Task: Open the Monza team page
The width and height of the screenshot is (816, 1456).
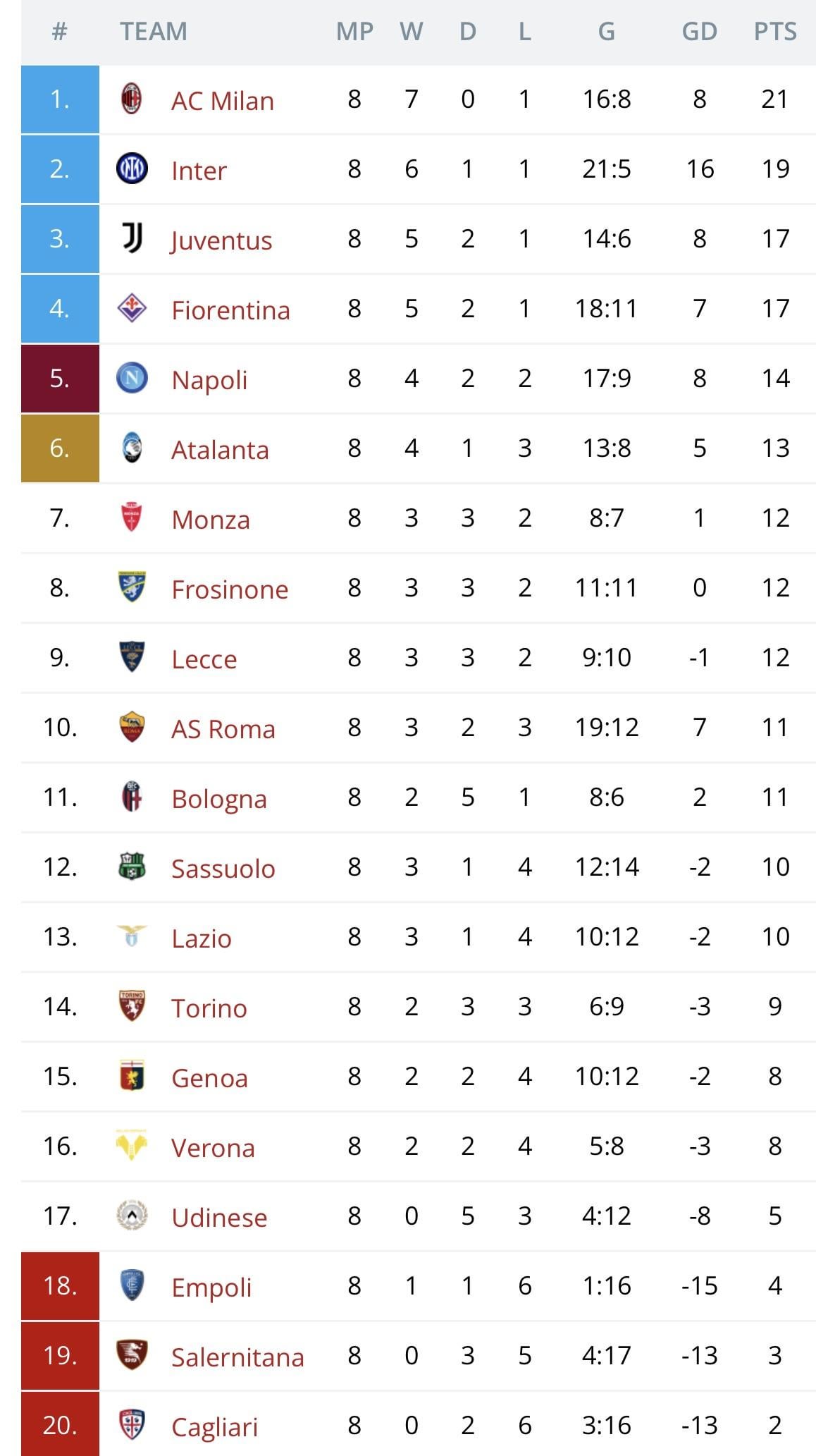Action: click(x=211, y=520)
